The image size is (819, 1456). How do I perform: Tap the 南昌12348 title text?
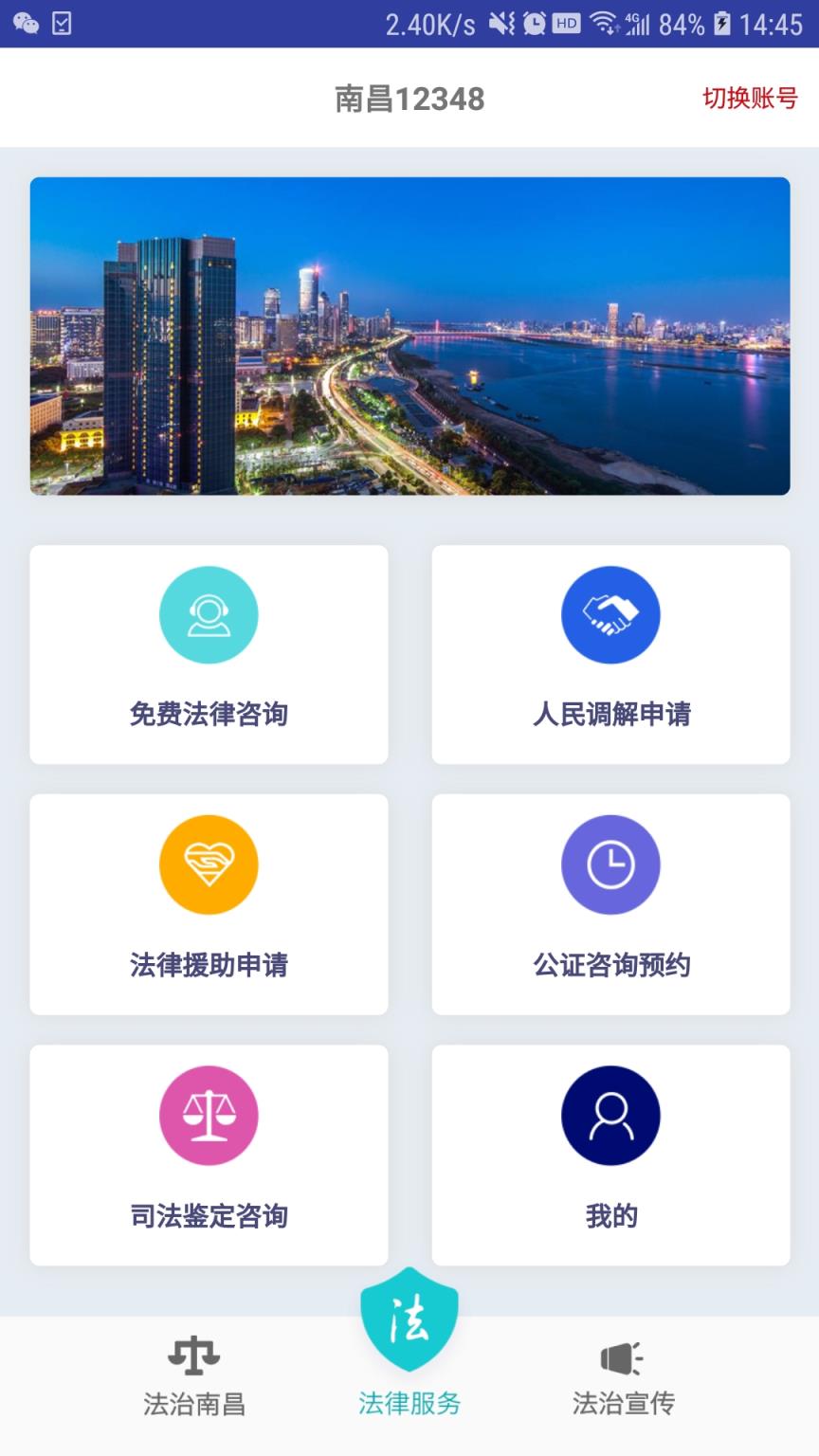point(409,98)
